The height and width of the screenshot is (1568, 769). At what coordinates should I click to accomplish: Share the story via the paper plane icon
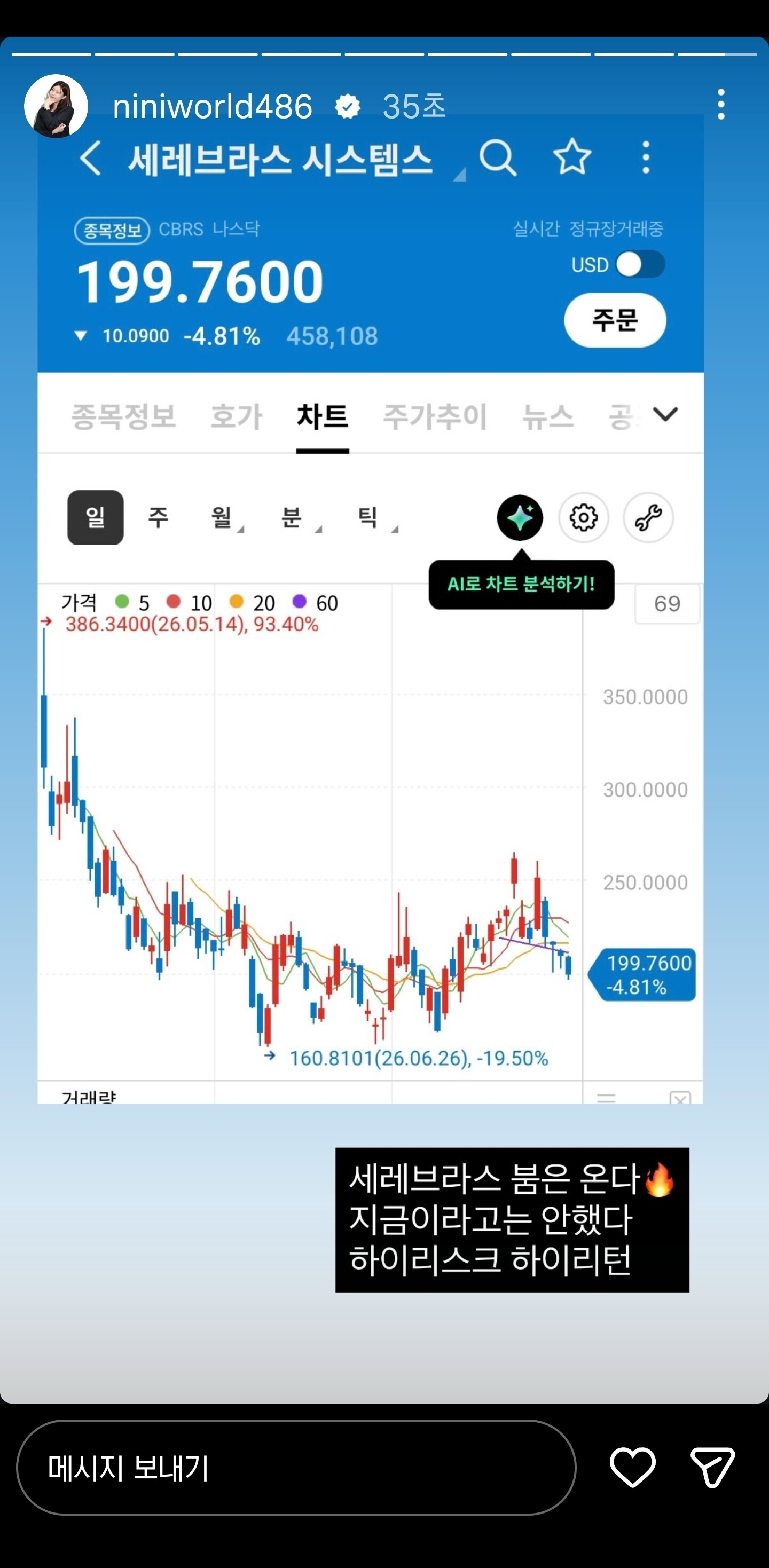[712, 1468]
